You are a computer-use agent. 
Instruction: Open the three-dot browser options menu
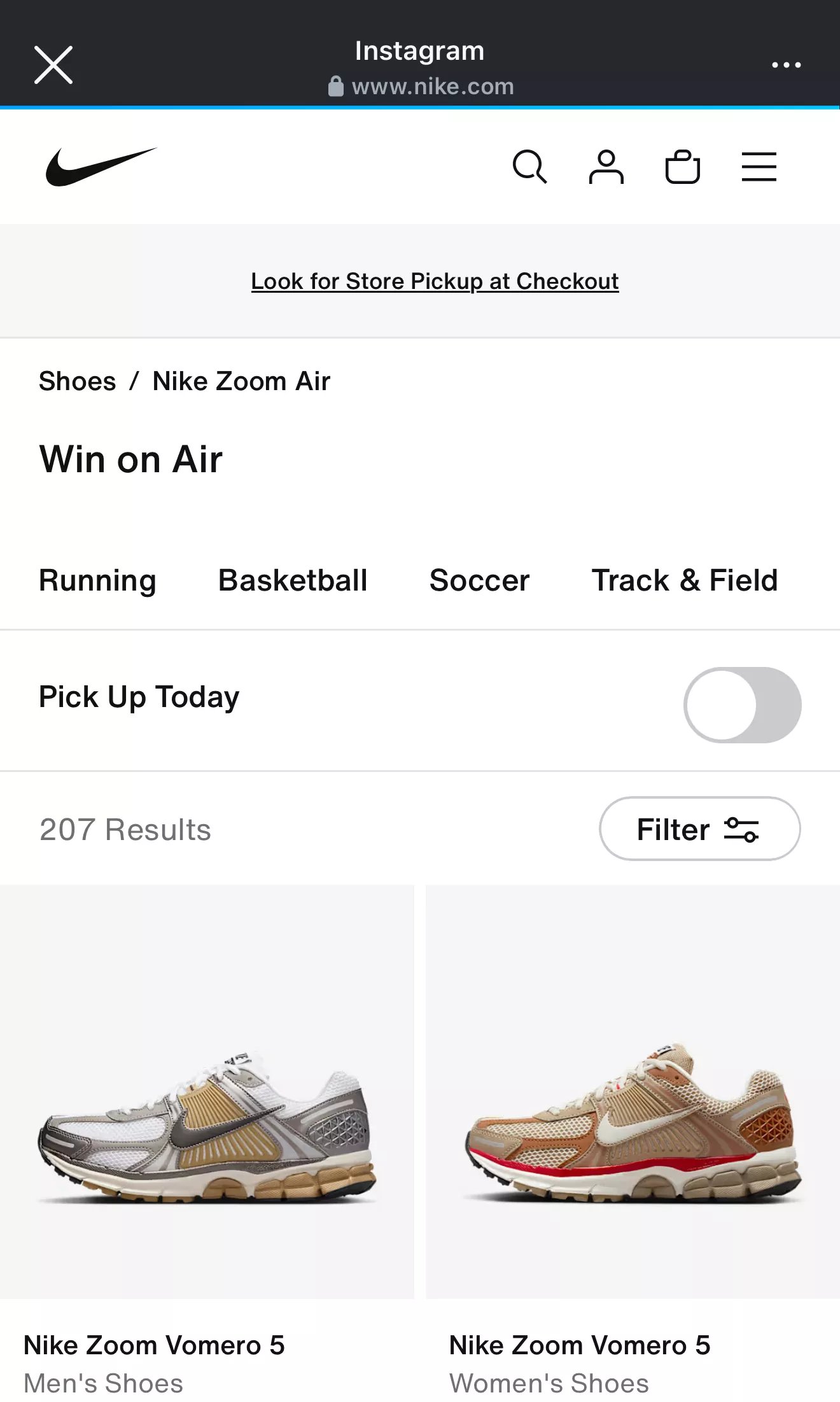tap(786, 64)
